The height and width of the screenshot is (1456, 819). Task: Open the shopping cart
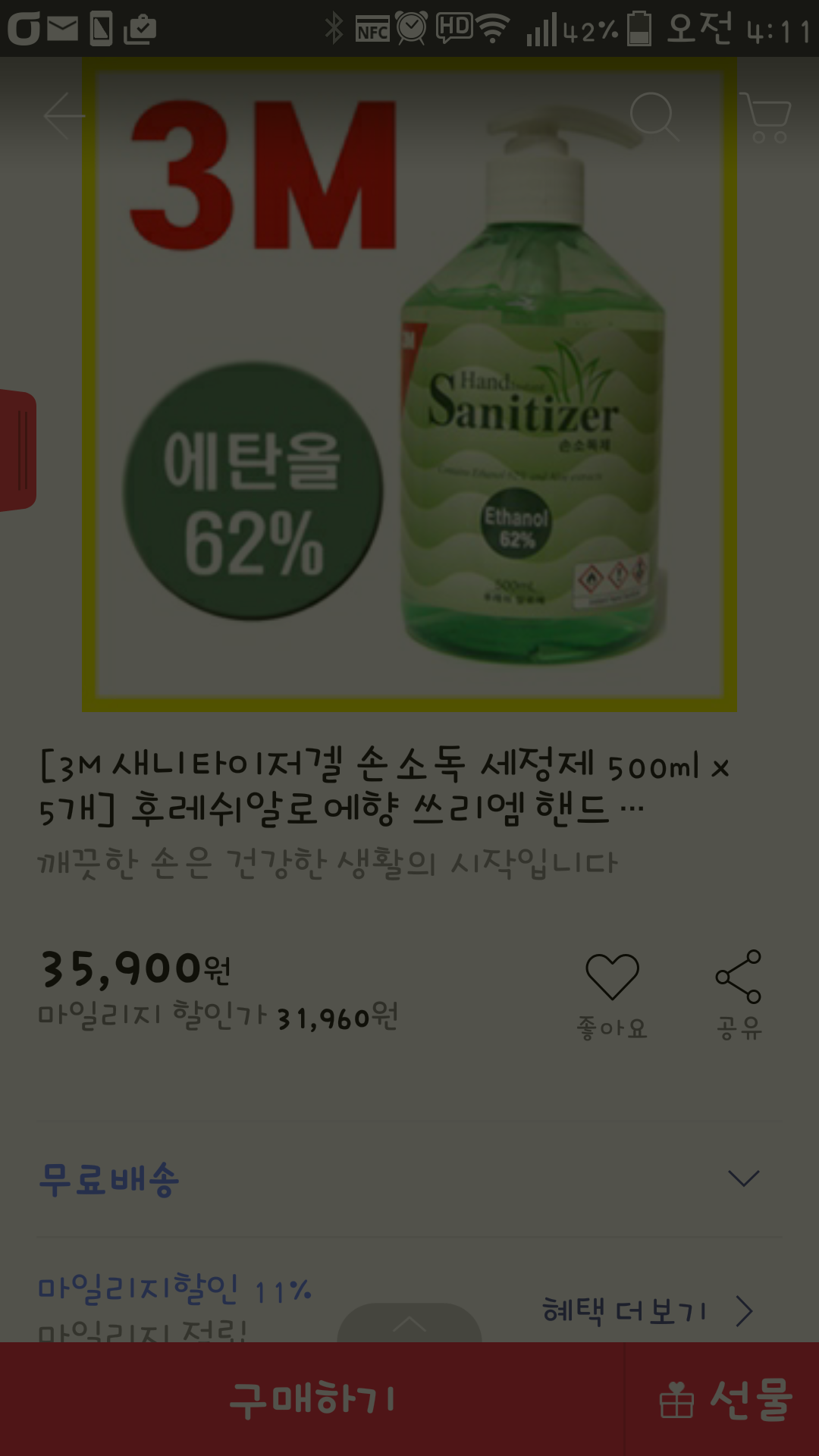pos(767,118)
